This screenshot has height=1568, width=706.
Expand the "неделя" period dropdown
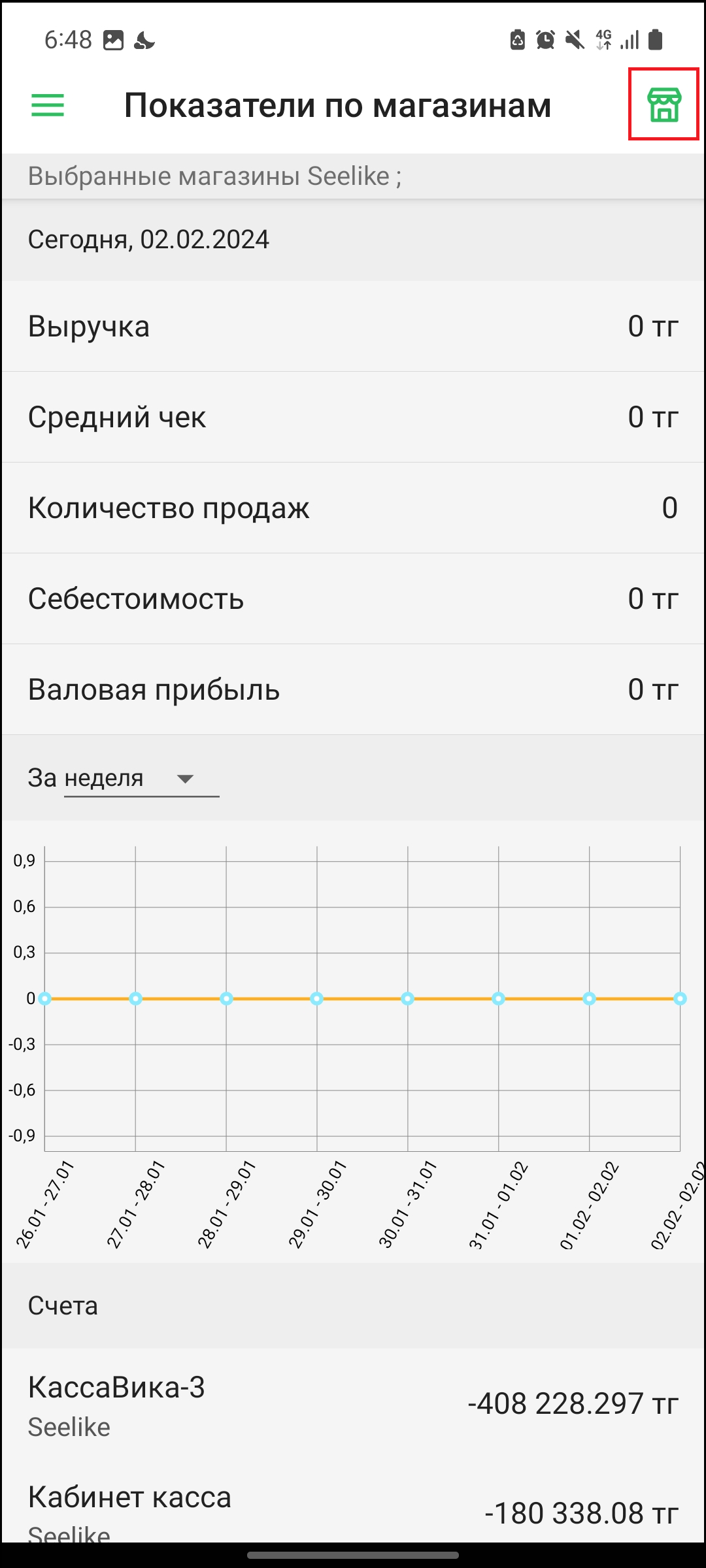coord(141,779)
